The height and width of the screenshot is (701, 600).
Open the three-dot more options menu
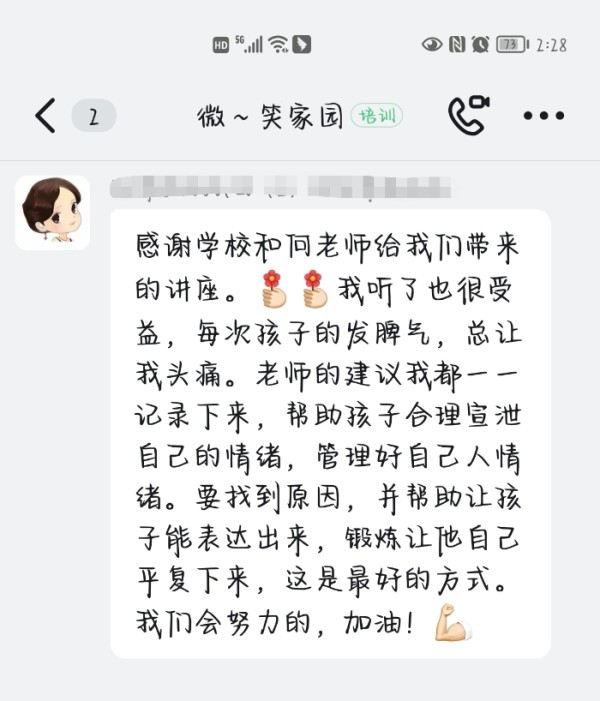(544, 116)
